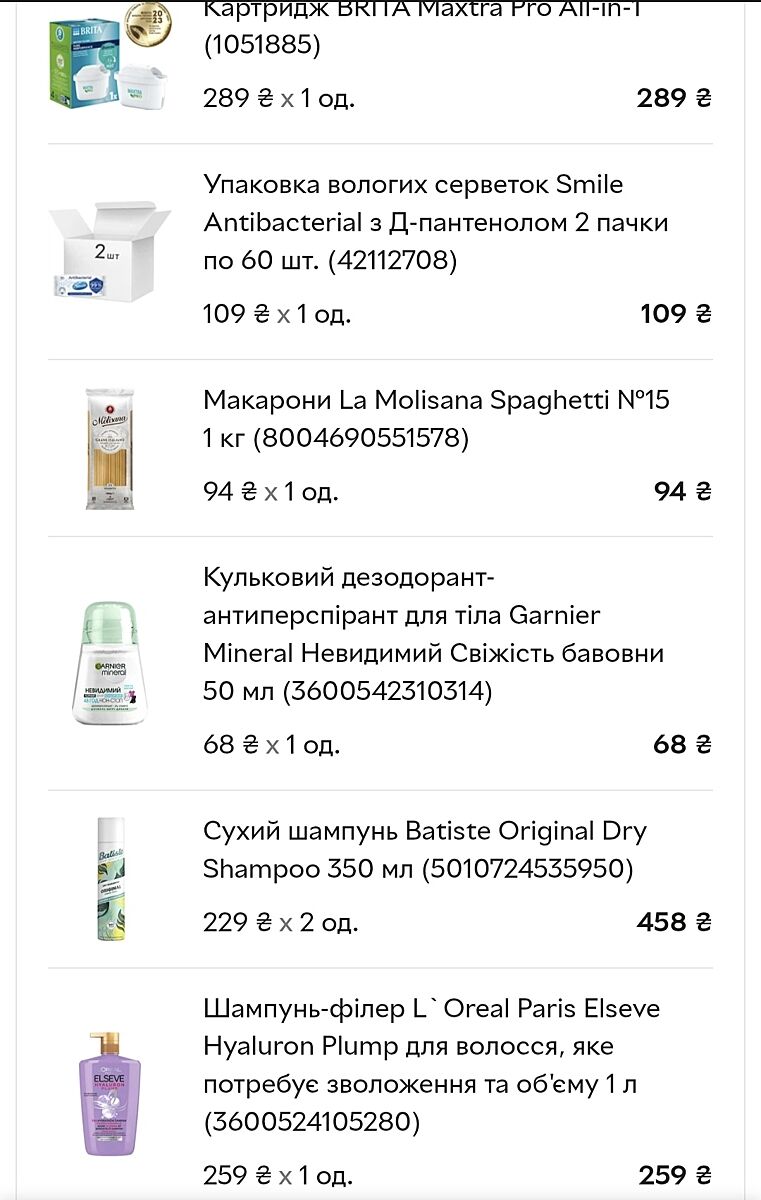The height and width of the screenshot is (1200, 761).
Task: Open Garnier Mineral roll-on deodorant item
Action: (433, 634)
